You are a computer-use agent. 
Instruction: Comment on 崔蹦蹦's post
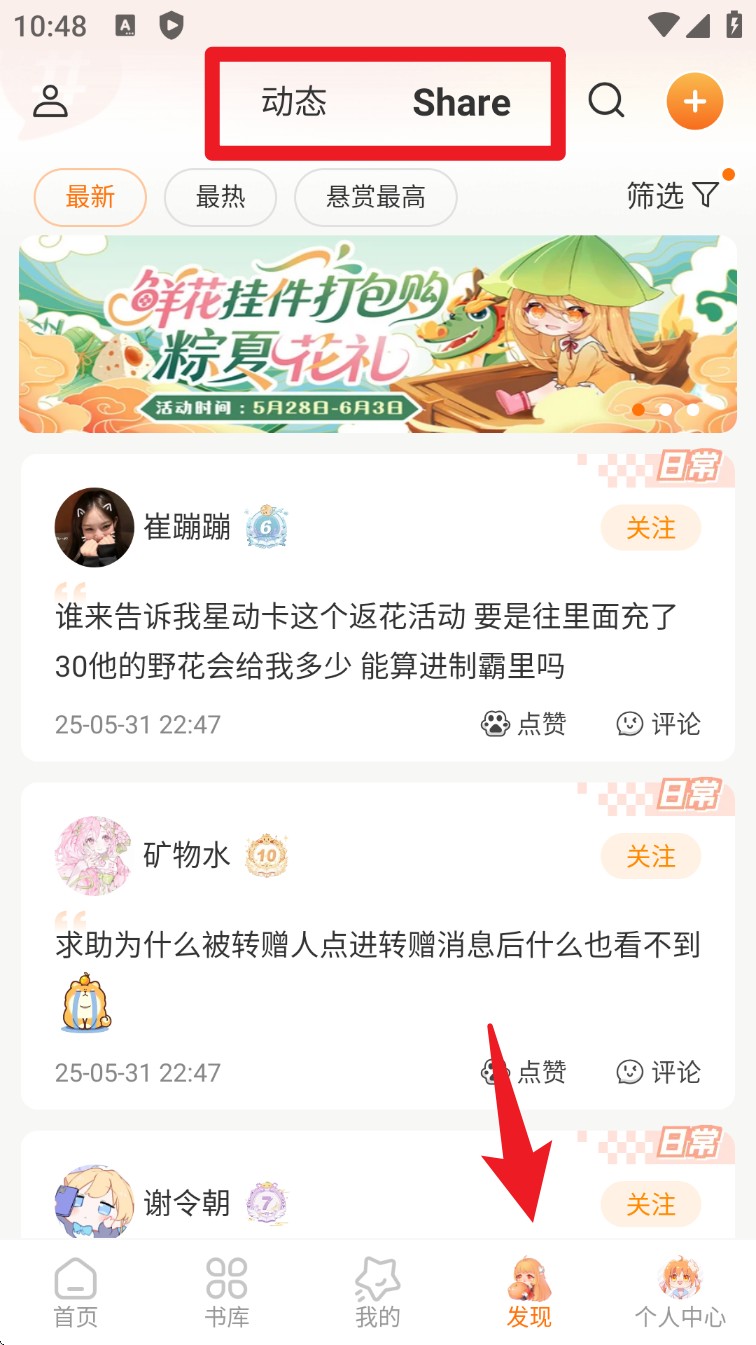[658, 724]
